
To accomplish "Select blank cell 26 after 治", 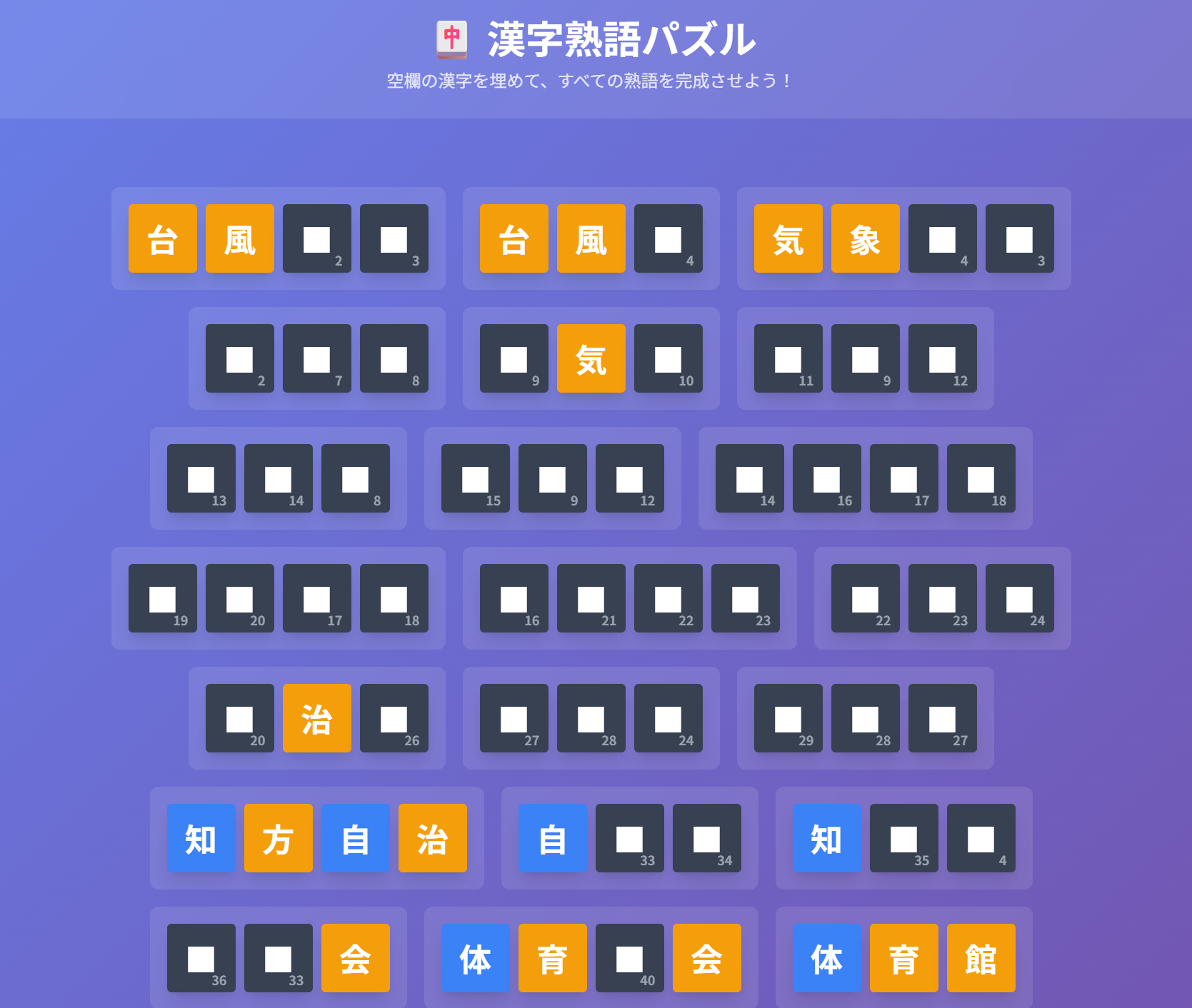I will [394, 718].
